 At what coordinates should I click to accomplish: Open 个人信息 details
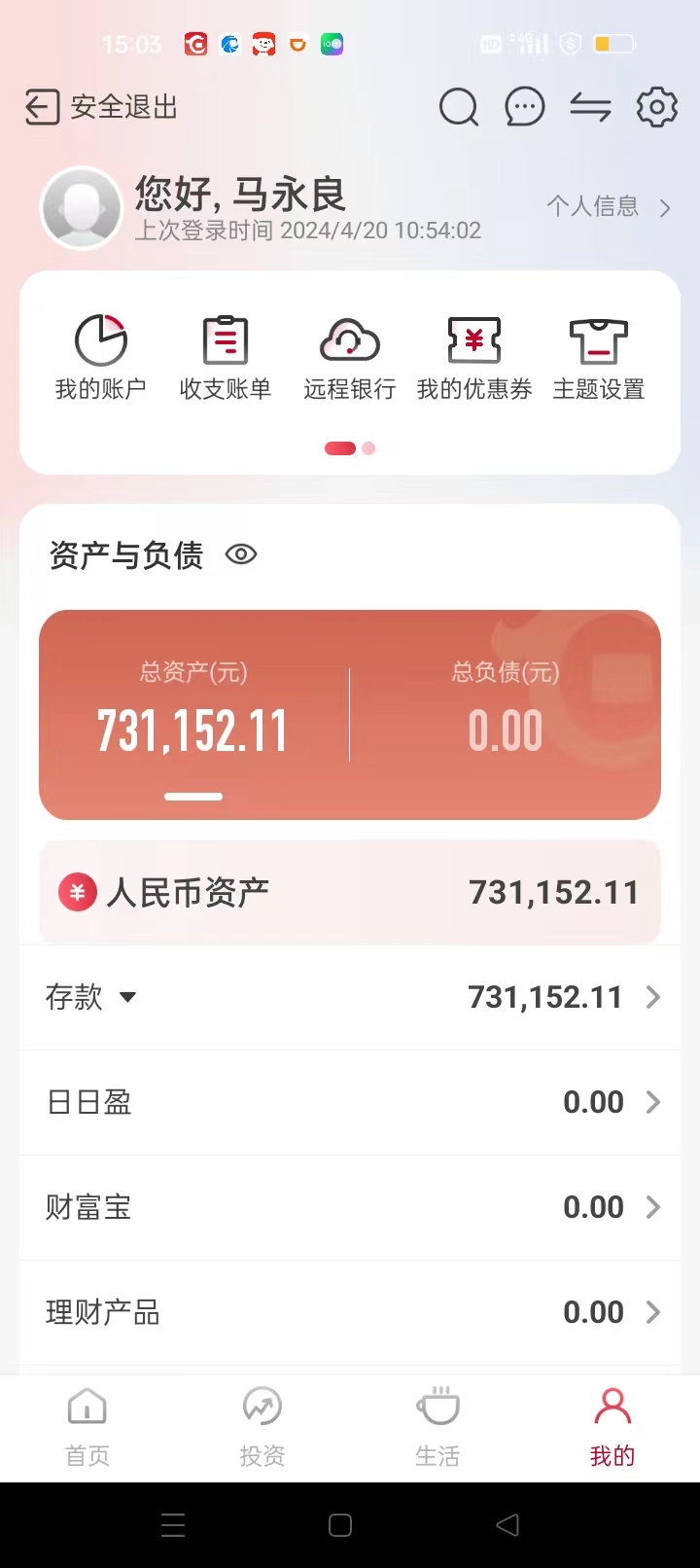tap(609, 206)
